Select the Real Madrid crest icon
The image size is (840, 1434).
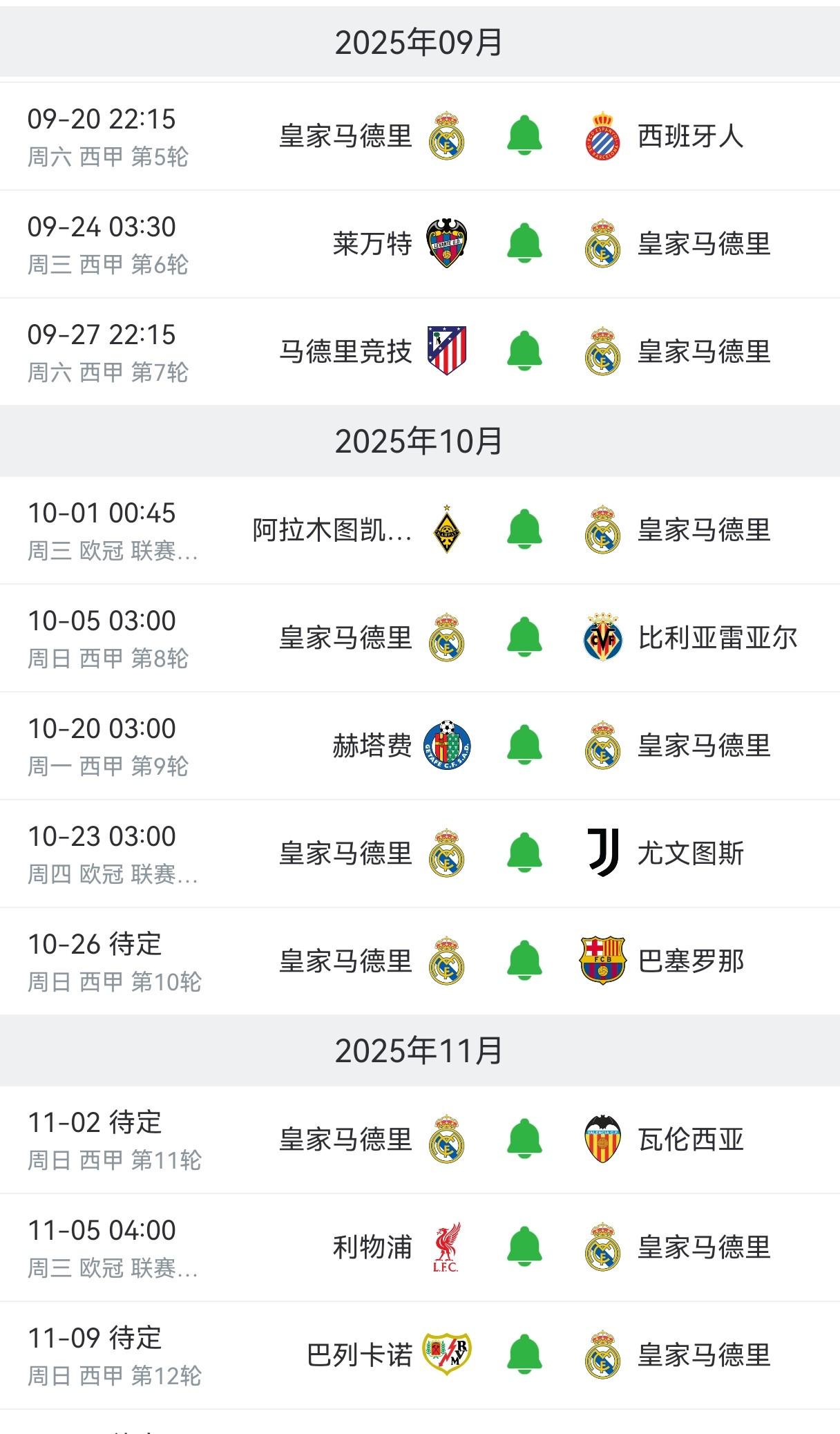pyautogui.click(x=446, y=136)
